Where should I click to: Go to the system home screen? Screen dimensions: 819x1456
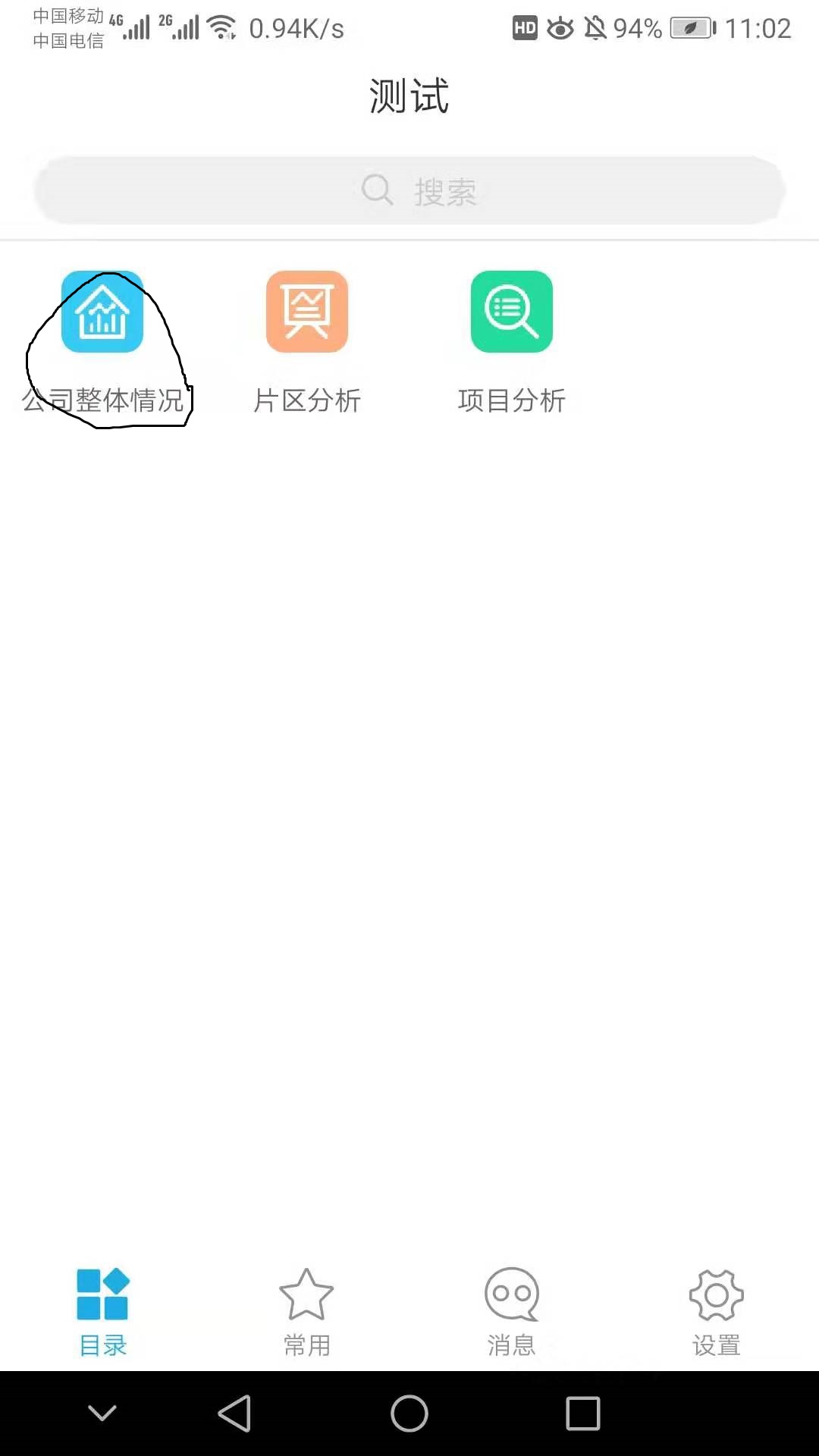409,1414
